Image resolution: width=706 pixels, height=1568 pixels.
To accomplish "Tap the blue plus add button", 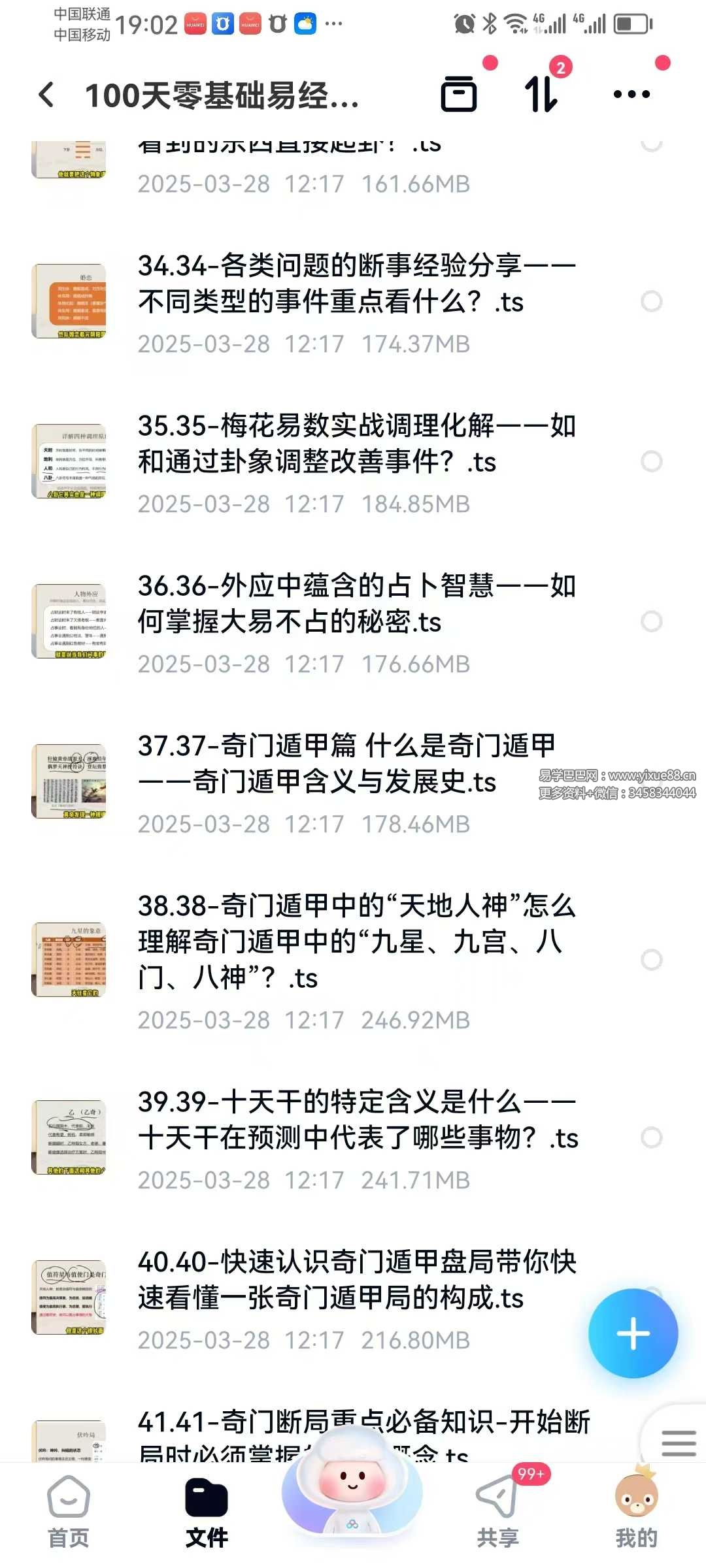I will point(633,1333).
